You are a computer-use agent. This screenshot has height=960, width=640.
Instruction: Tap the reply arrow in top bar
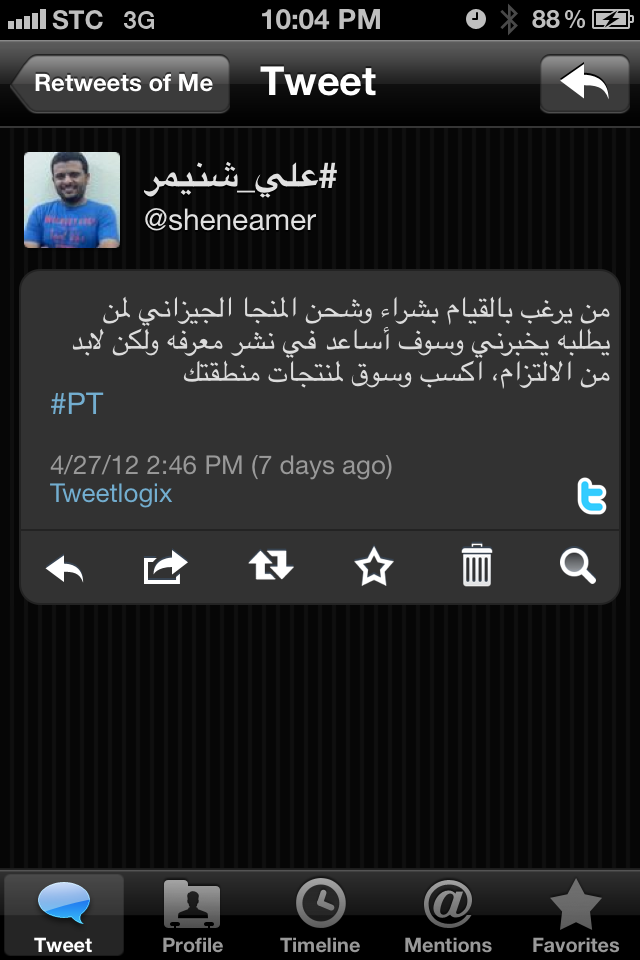584,83
